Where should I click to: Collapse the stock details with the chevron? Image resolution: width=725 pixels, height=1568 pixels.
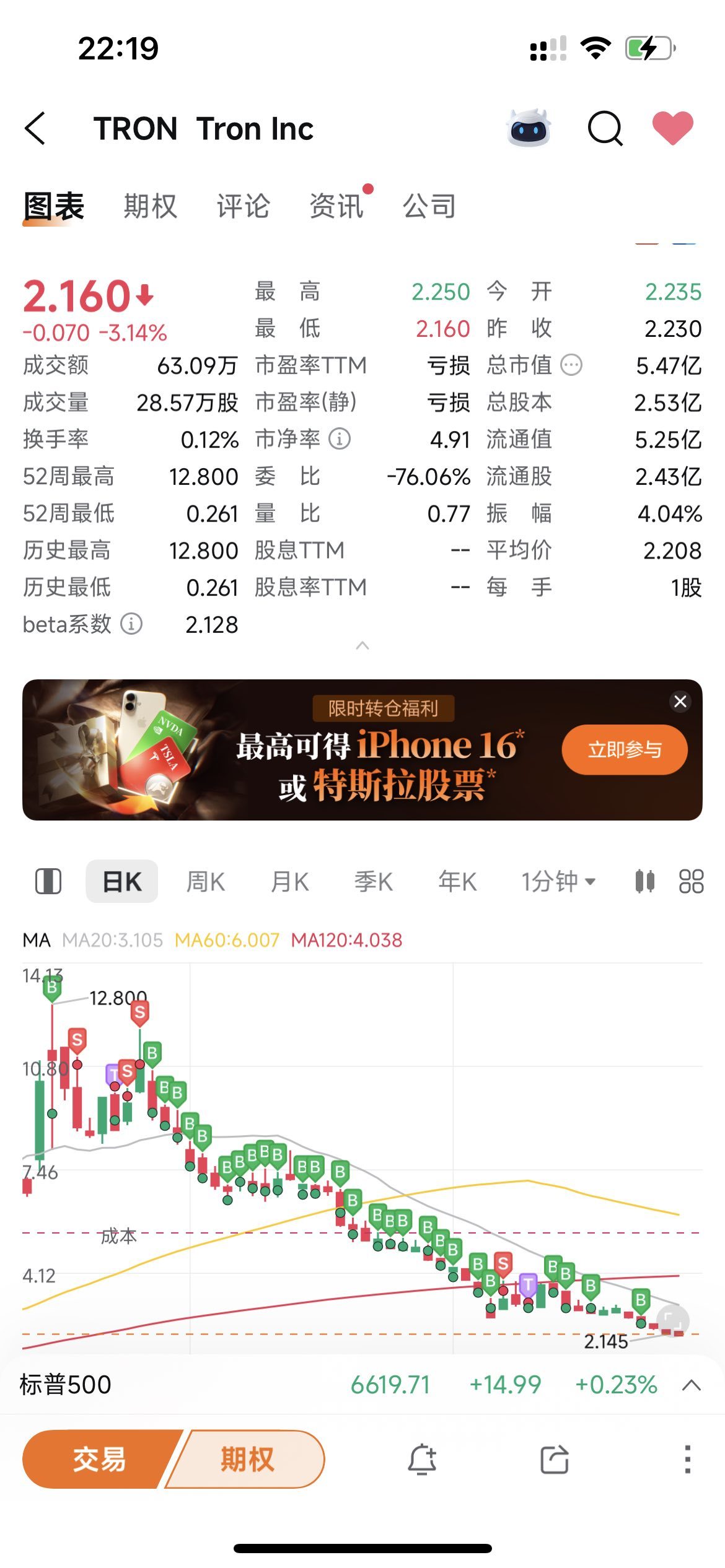click(x=362, y=646)
